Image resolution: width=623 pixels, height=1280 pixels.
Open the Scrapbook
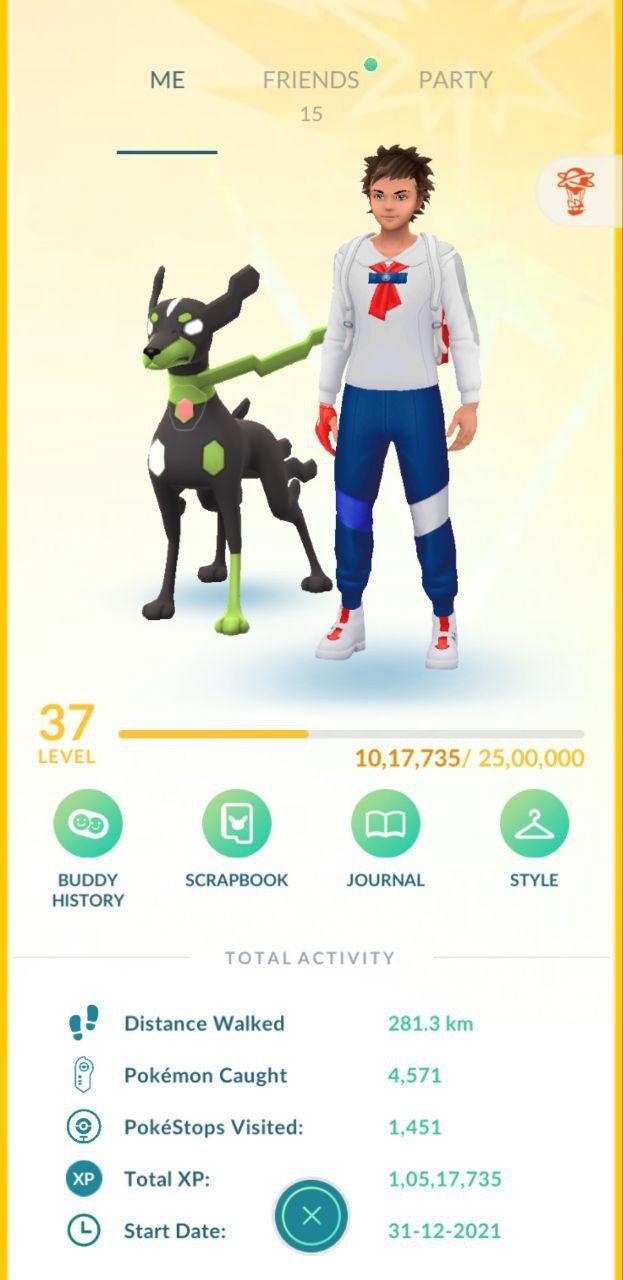(236, 824)
